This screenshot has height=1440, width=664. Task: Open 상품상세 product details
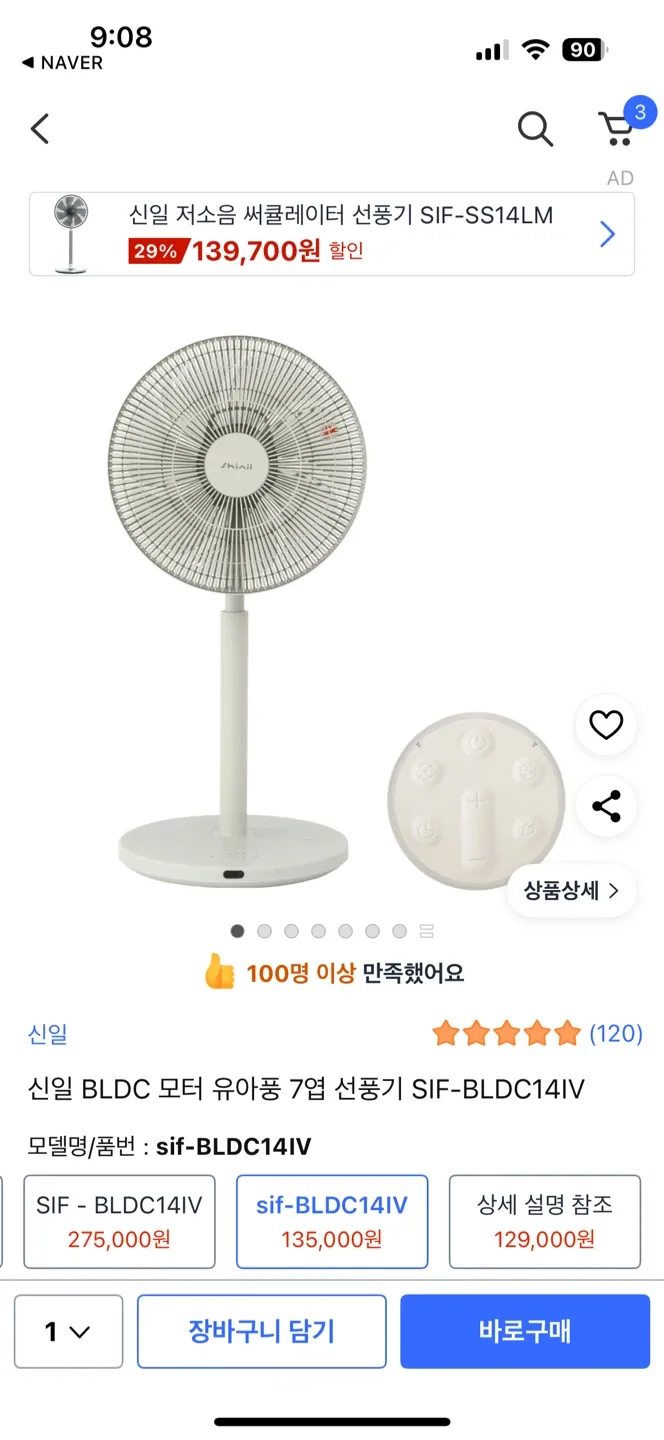click(571, 891)
